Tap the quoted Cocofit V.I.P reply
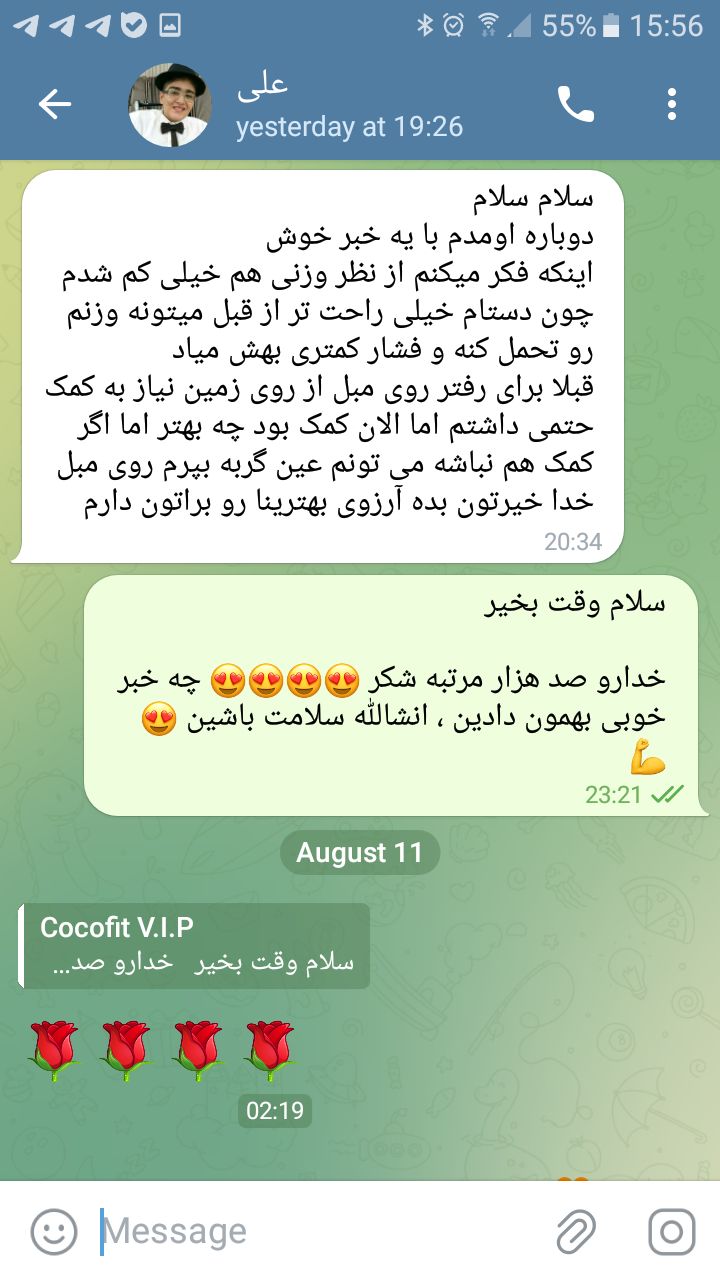Image resolution: width=720 pixels, height=1280 pixels. pyautogui.click(x=194, y=946)
